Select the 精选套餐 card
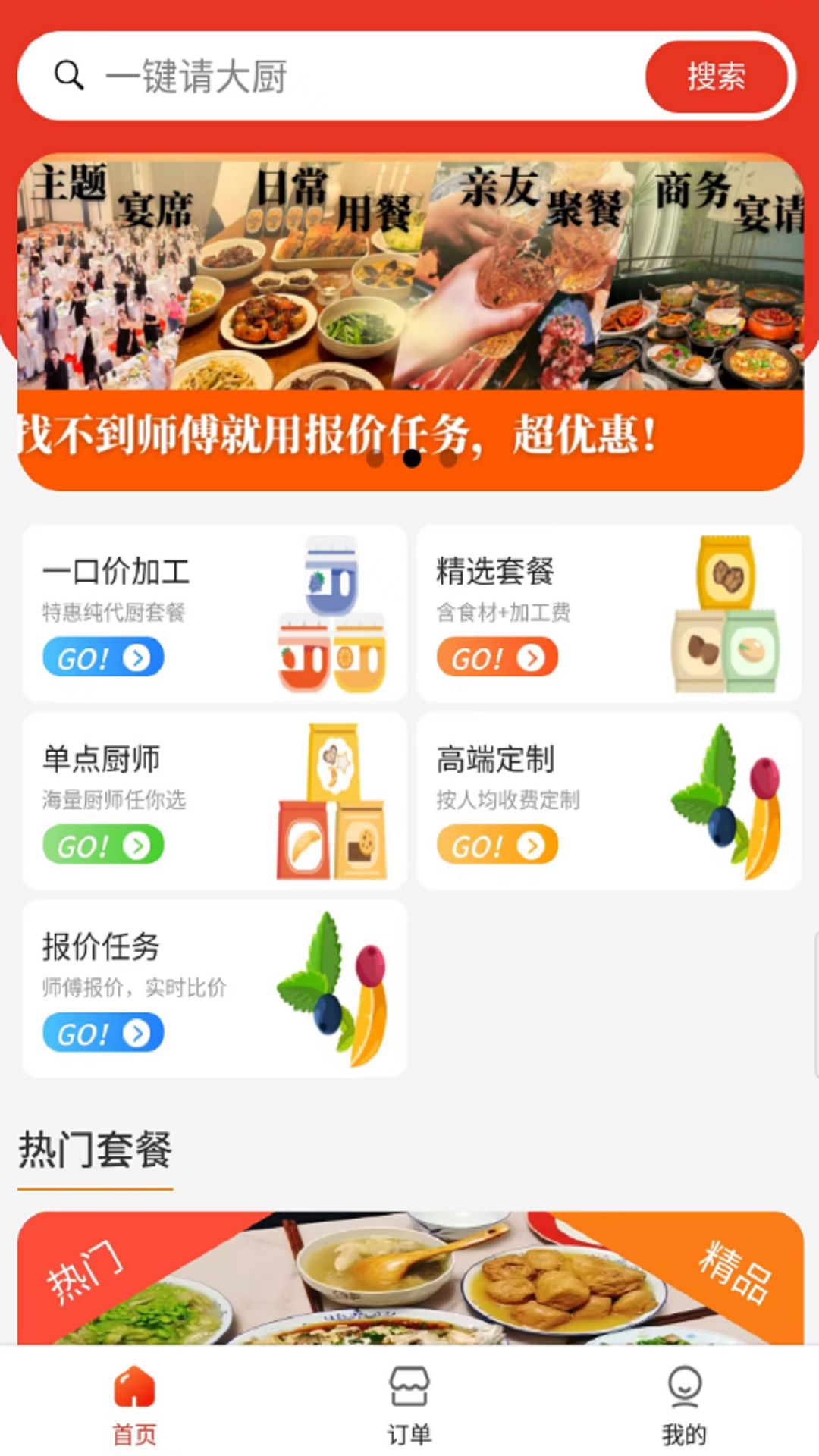The height and width of the screenshot is (1456, 819). click(609, 613)
